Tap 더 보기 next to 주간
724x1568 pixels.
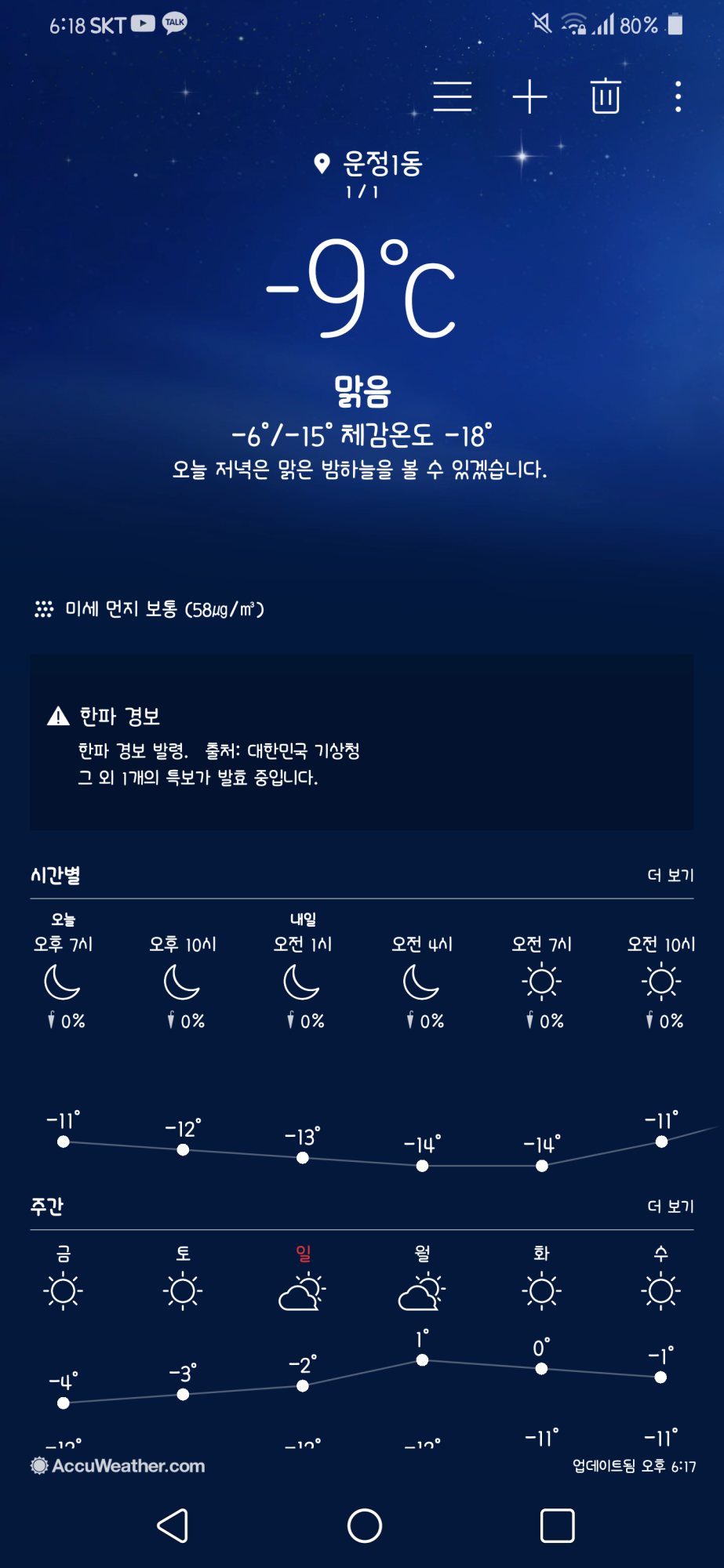pyautogui.click(x=670, y=1206)
